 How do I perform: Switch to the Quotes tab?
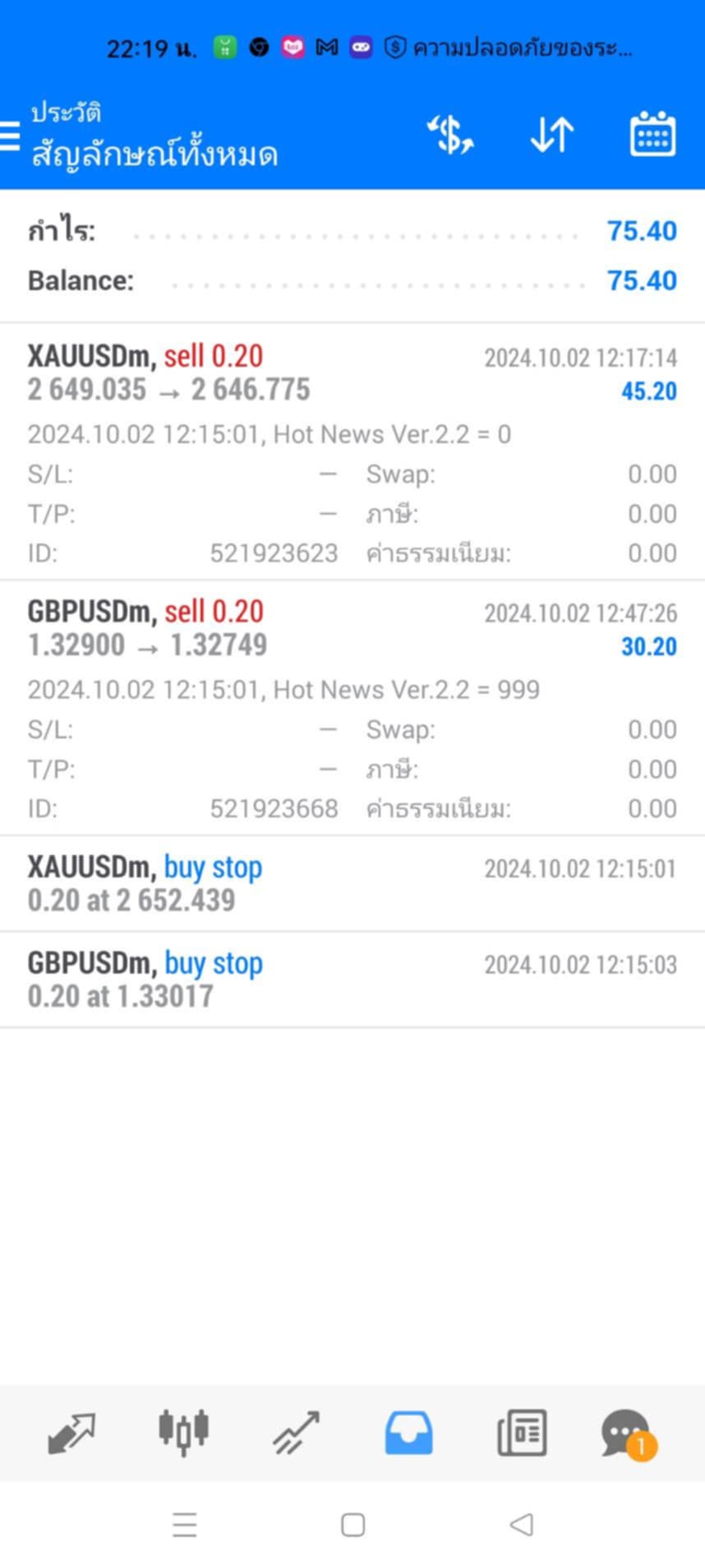(x=71, y=1433)
